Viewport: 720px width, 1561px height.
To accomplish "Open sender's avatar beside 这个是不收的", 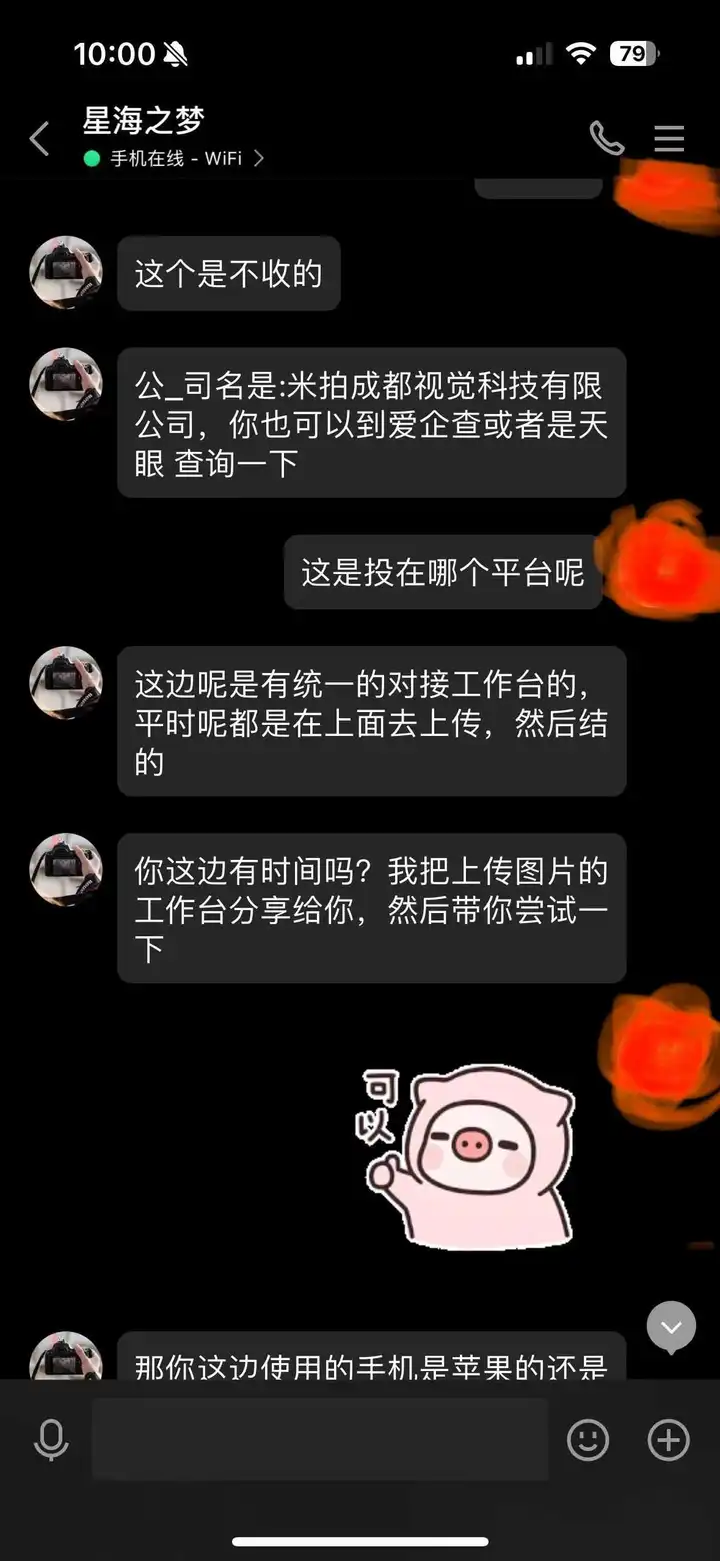I will [66, 272].
